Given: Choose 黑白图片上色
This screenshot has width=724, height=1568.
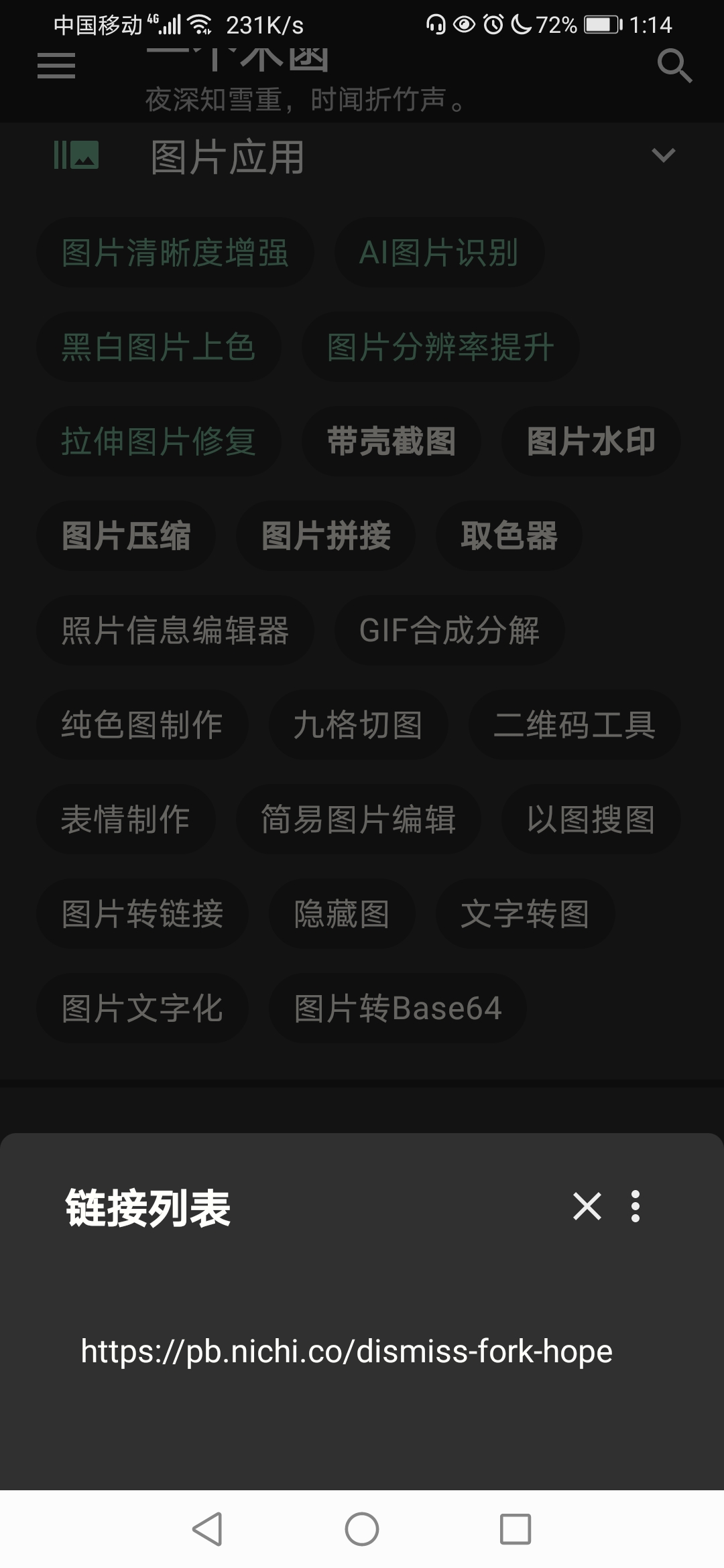Looking at the screenshot, I should pyautogui.click(x=158, y=347).
